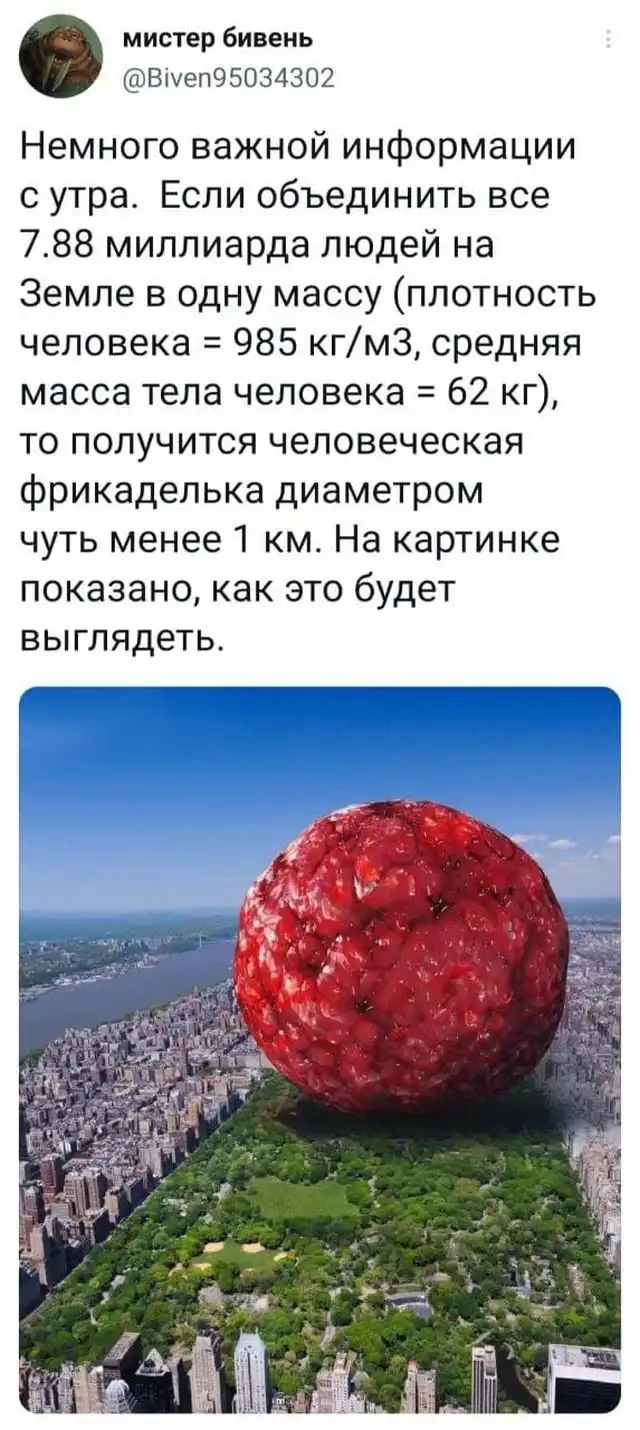Viewport: 640px width, 1430px height.
Task: Open the attached meatball photo
Action: (320, 1049)
